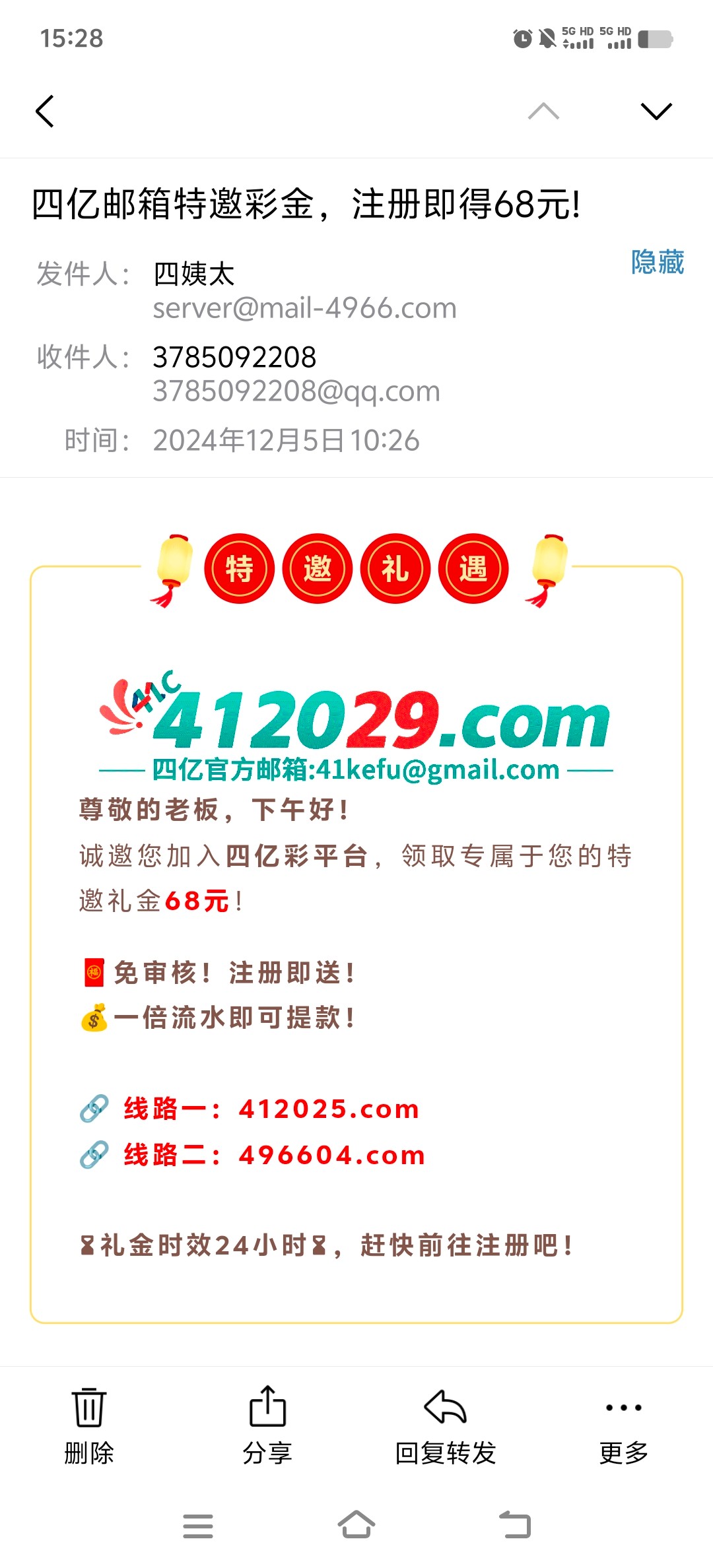
Task: Hide the sender details with 隐藏
Action: coord(657,262)
